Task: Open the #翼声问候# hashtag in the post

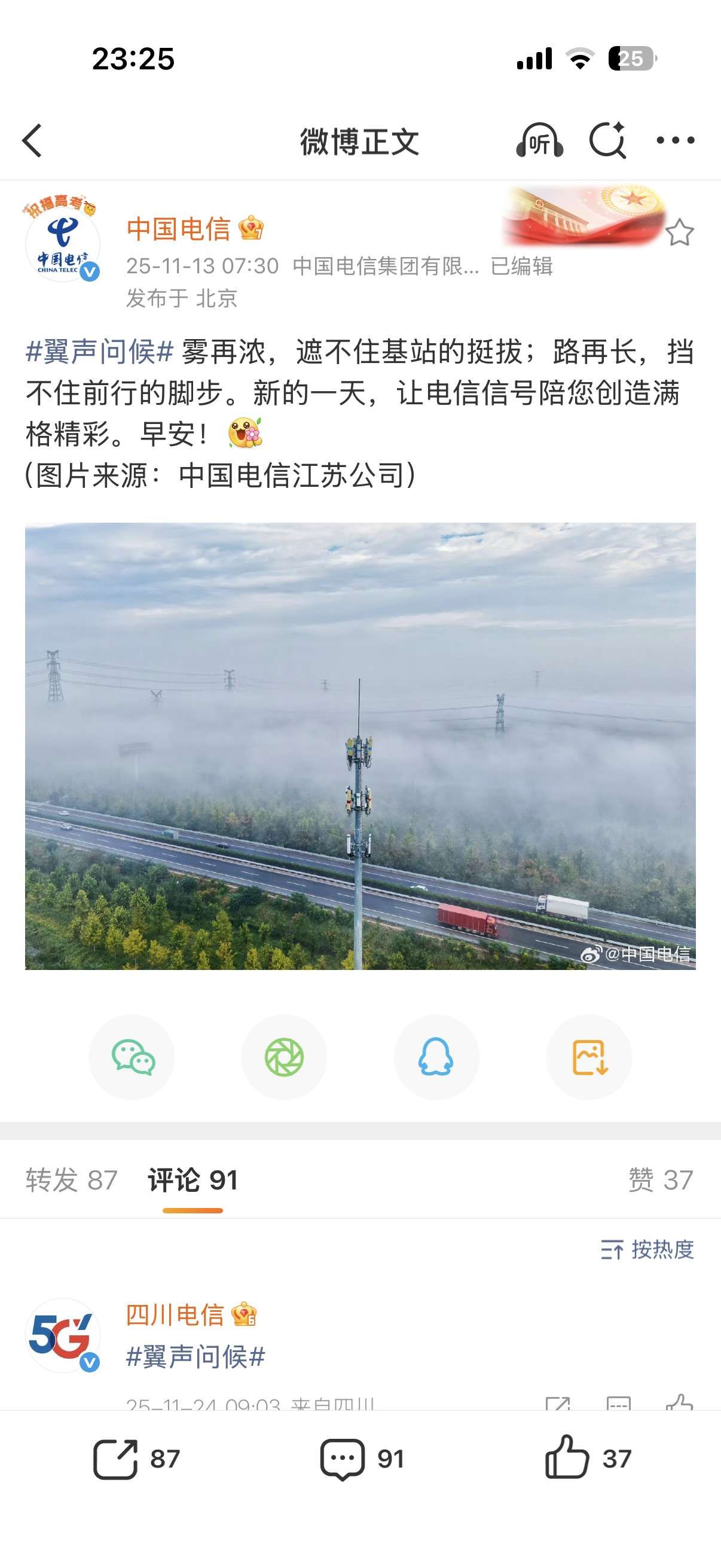Action: click(100, 352)
